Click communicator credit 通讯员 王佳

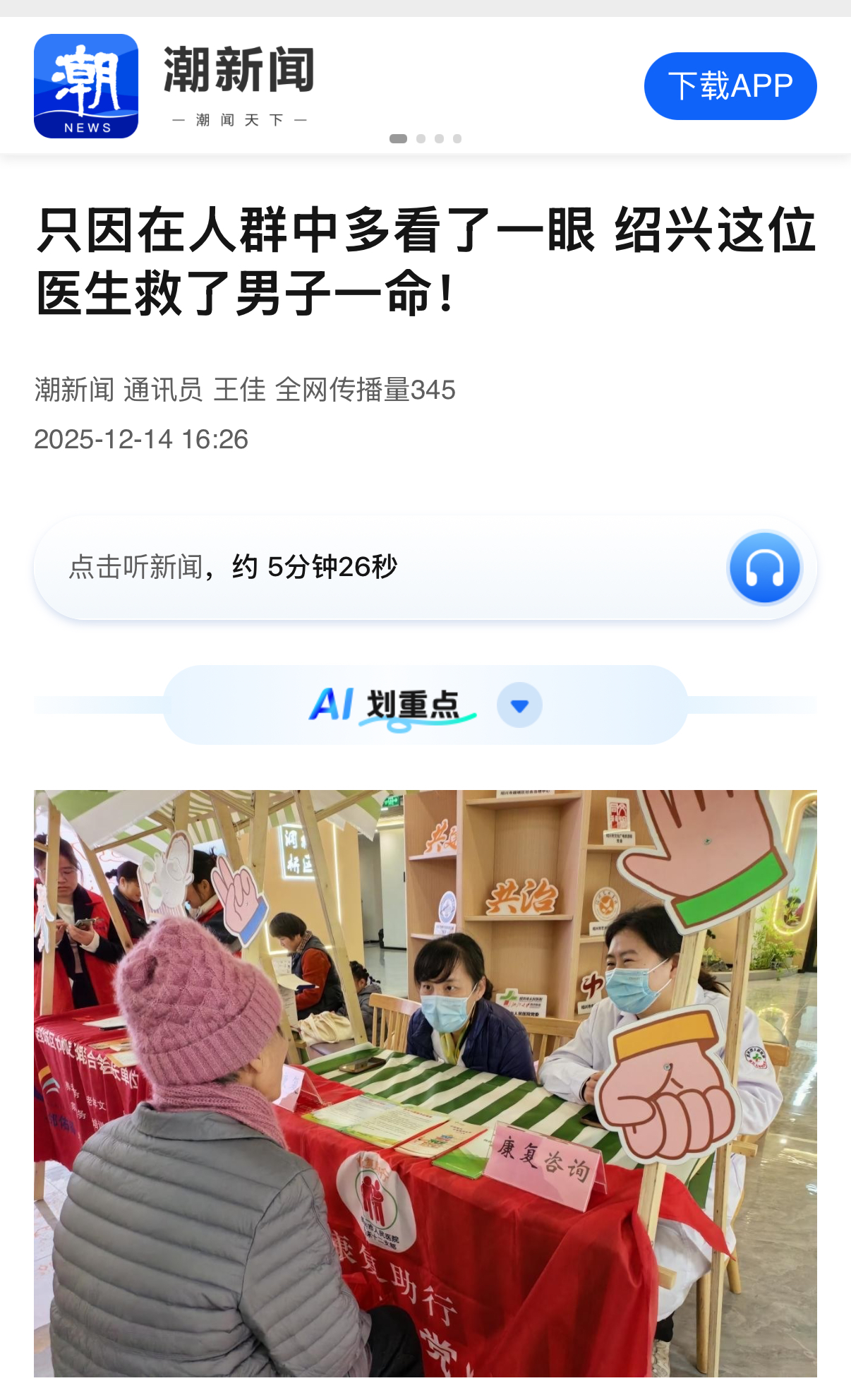[x=198, y=389]
